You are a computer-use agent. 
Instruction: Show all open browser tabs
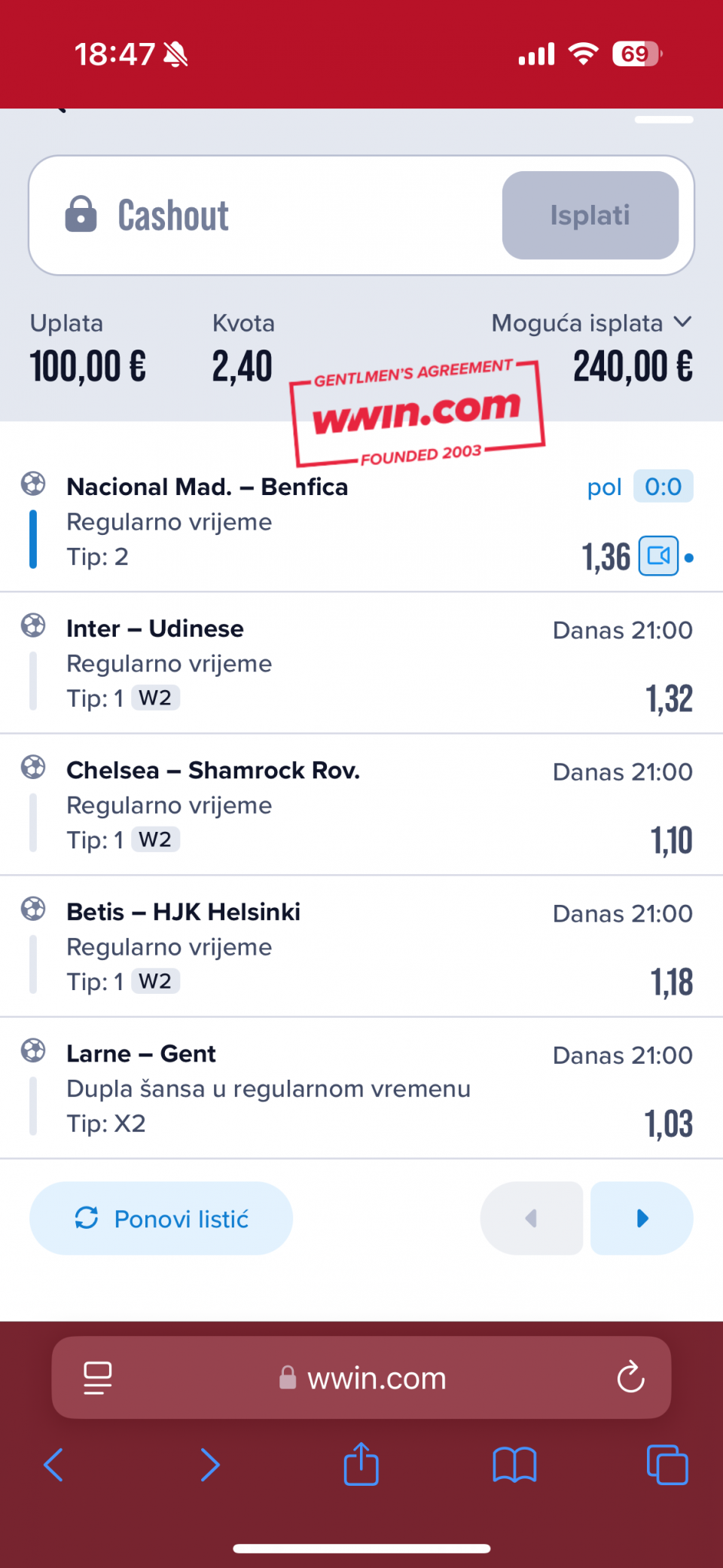(667, 1466)
